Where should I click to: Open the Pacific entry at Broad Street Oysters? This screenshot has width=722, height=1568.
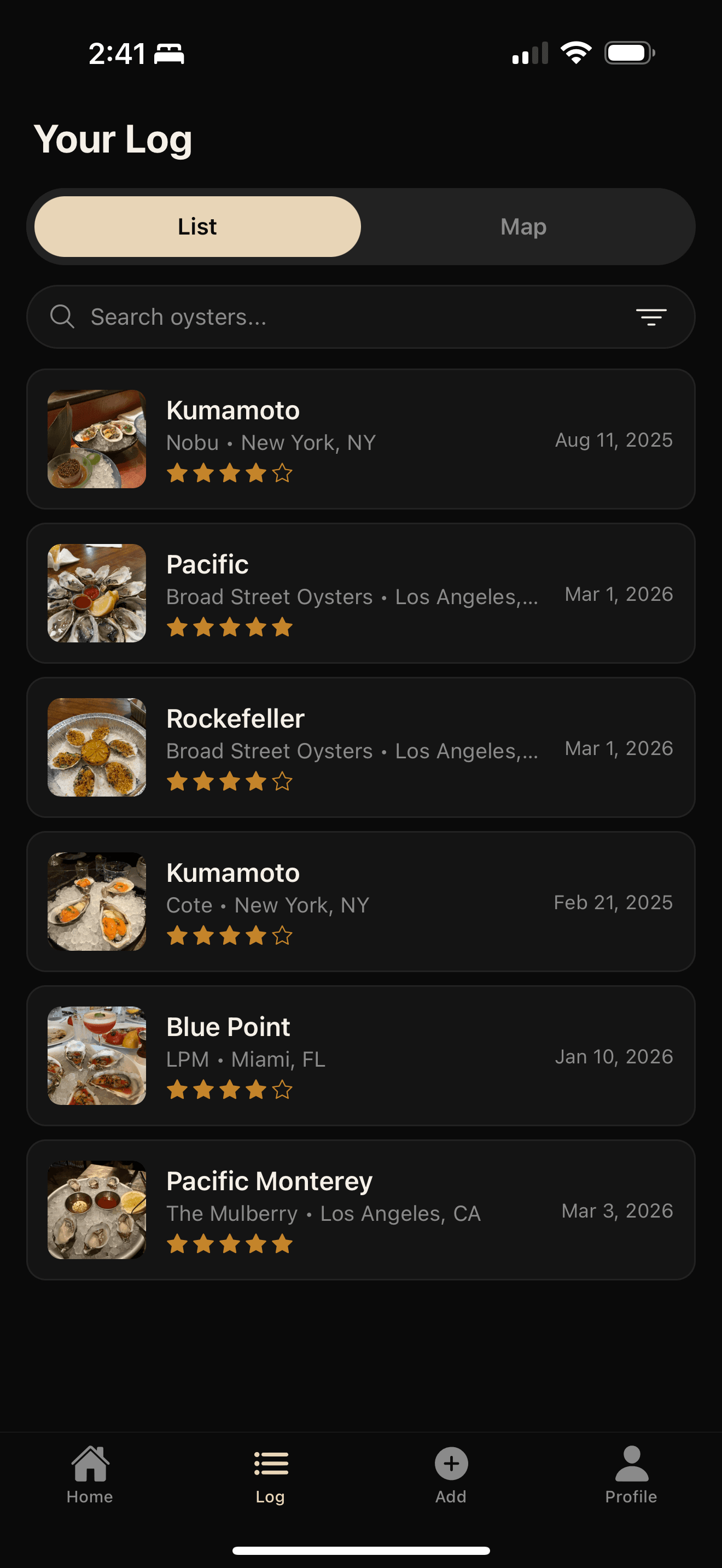pos(361,594)
